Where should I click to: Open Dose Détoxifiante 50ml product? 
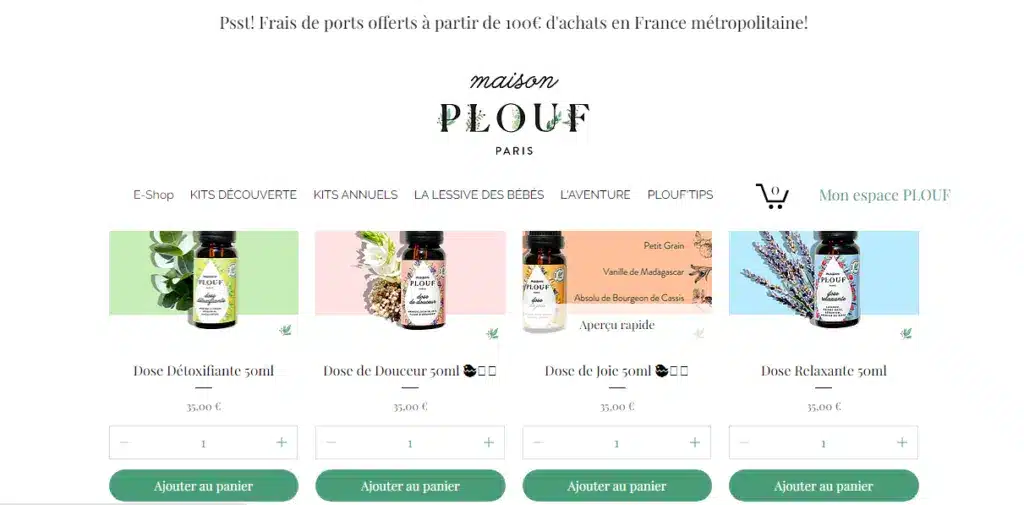coord(203,371)
